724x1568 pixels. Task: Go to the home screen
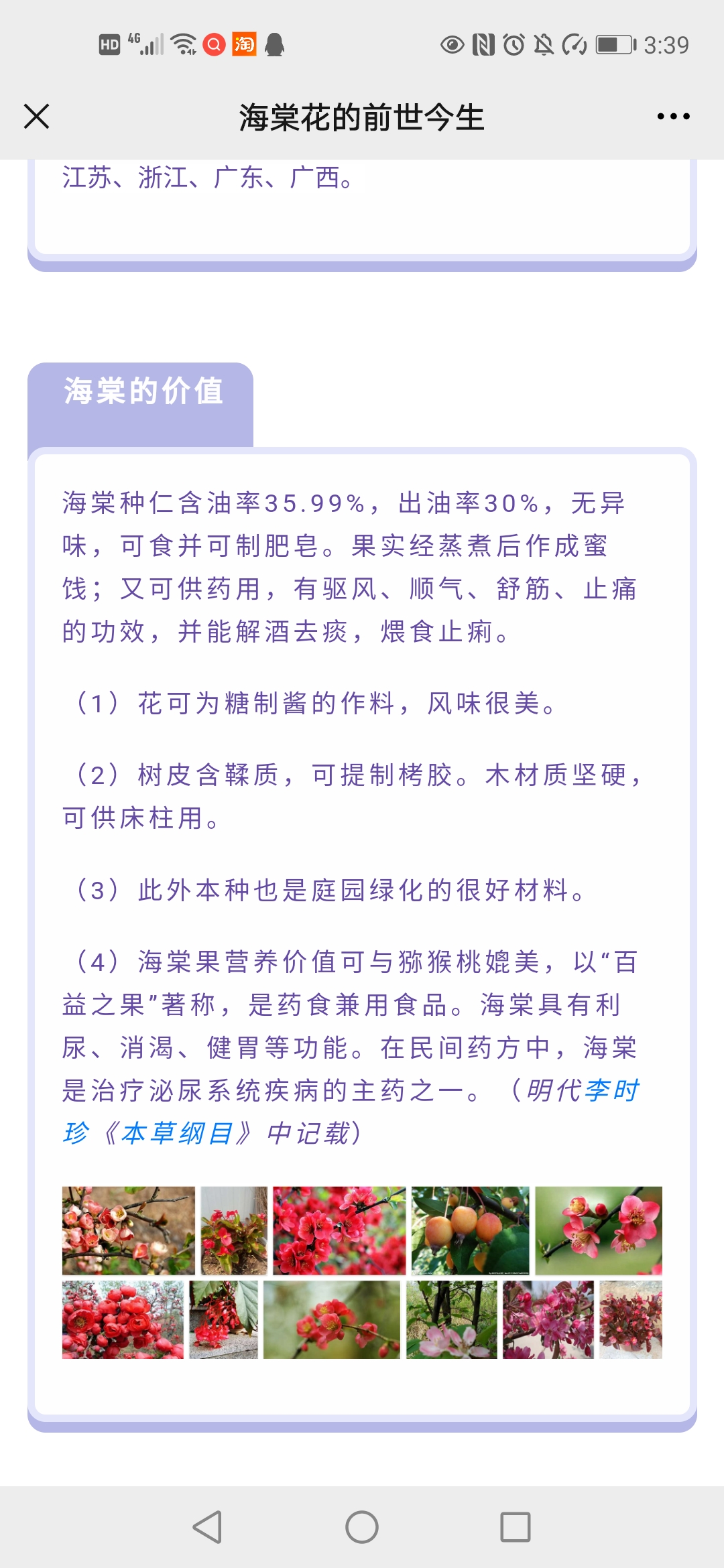tap(362, 1527)
